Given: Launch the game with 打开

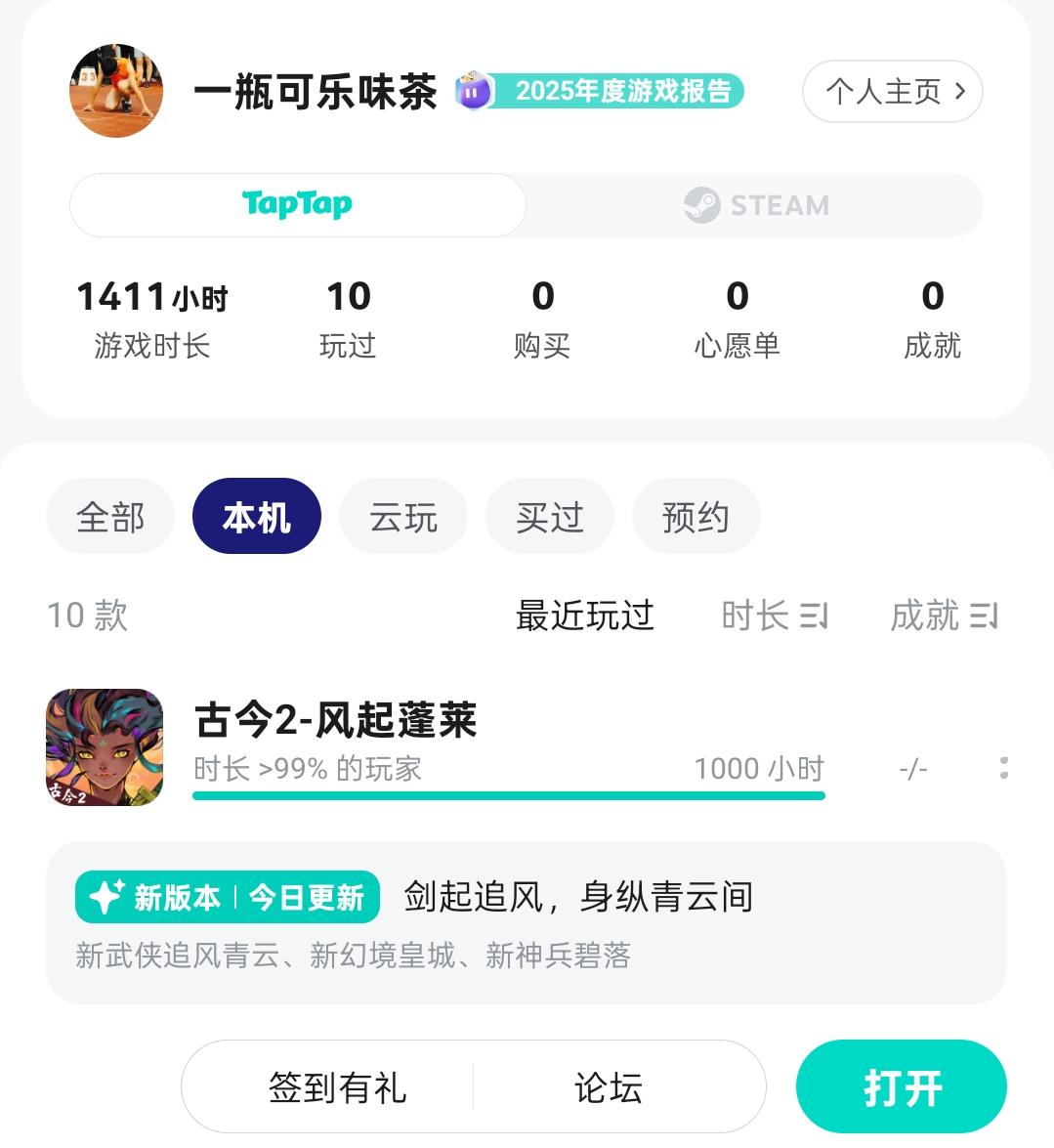Looking at the screenshot, I should (901, 1087).
